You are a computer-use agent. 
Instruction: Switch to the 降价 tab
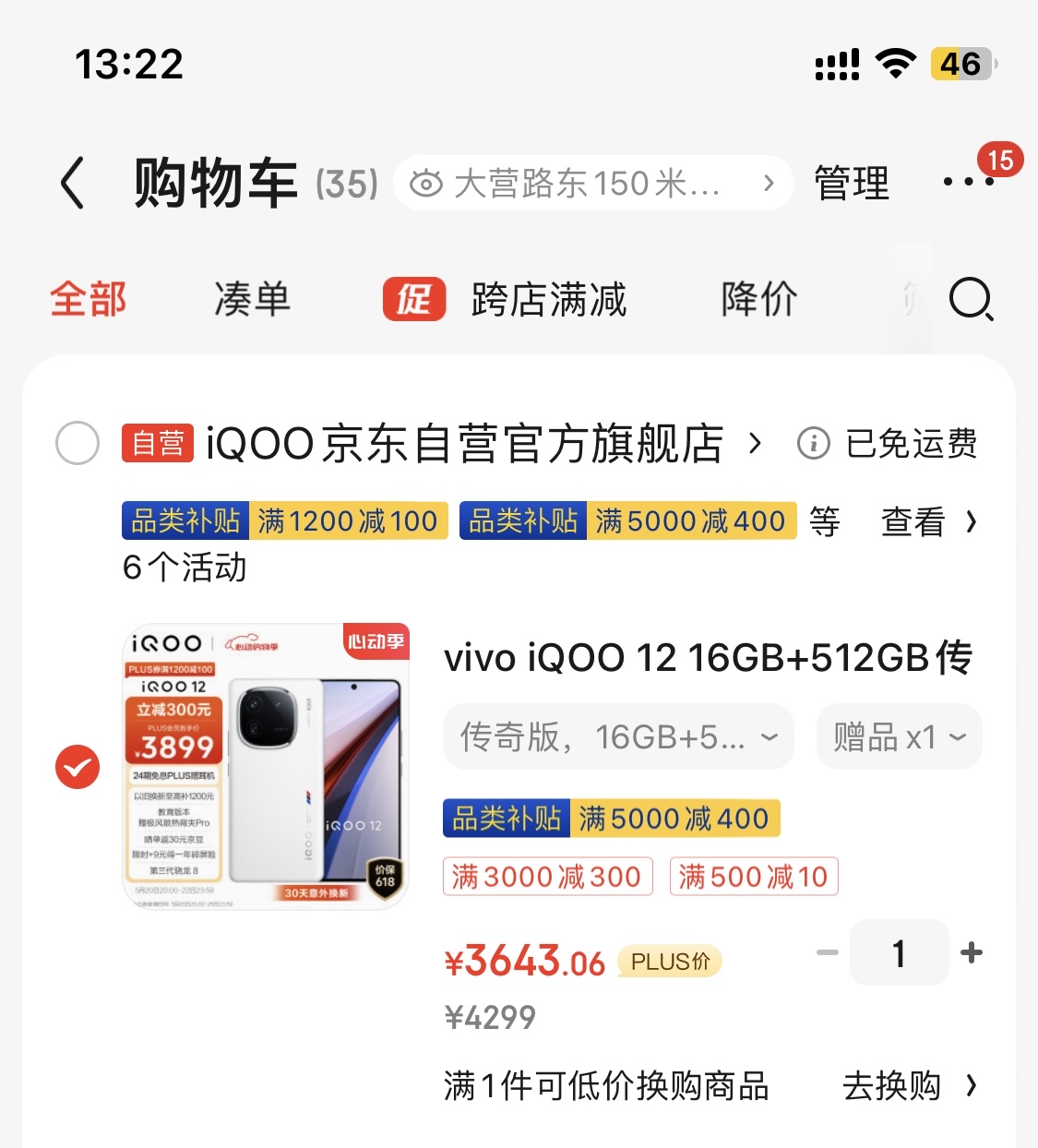757,299
